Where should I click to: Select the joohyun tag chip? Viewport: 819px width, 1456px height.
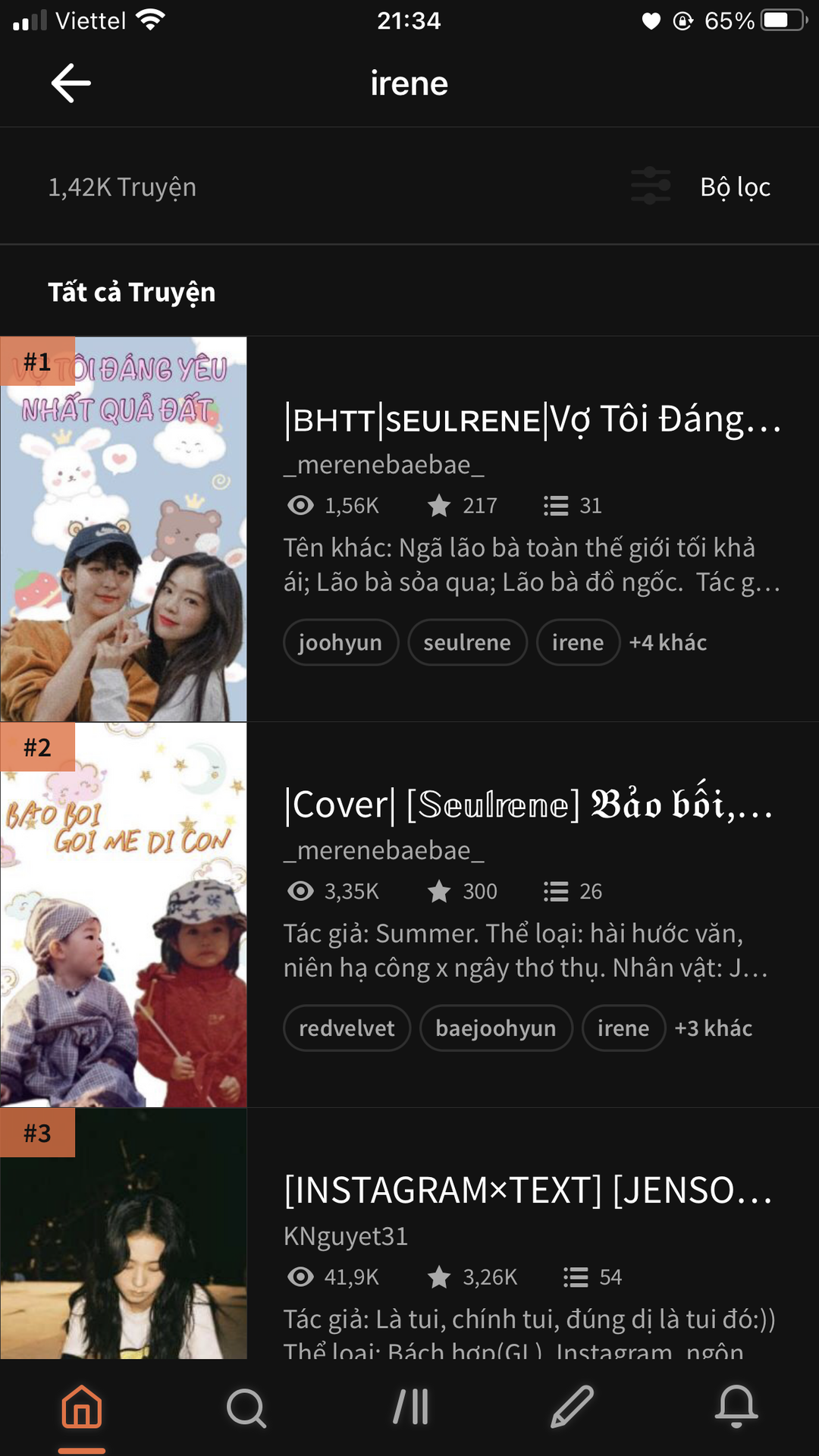[x=340, y=642]
